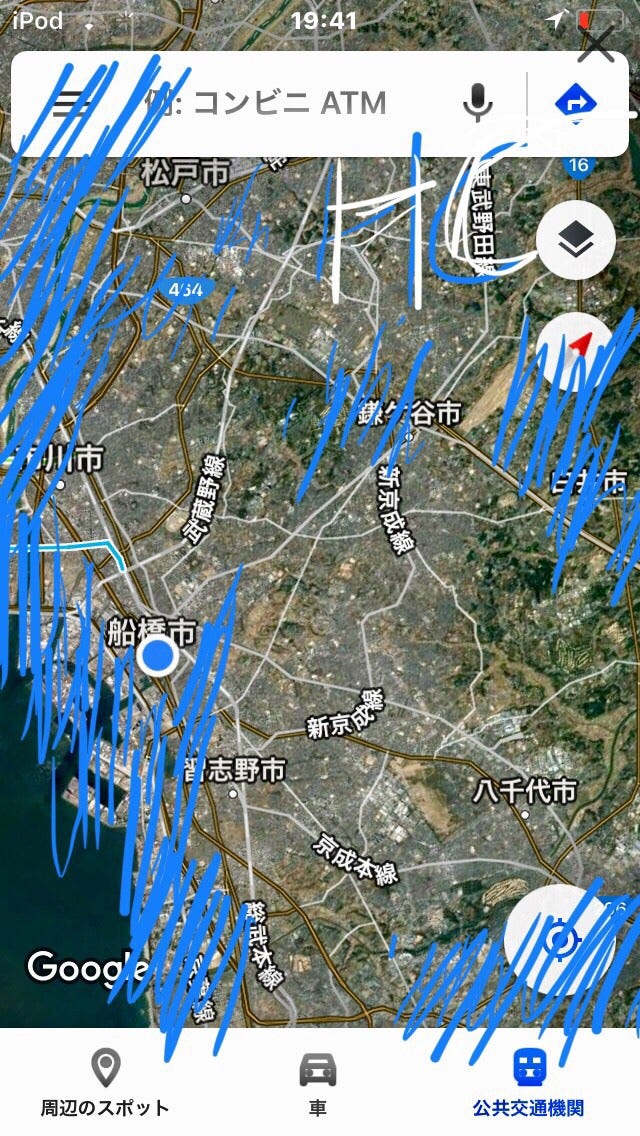Open the hamburger menu in the search bar
The width and height of the screenshot is (640, 1136).
coord(69,104)
